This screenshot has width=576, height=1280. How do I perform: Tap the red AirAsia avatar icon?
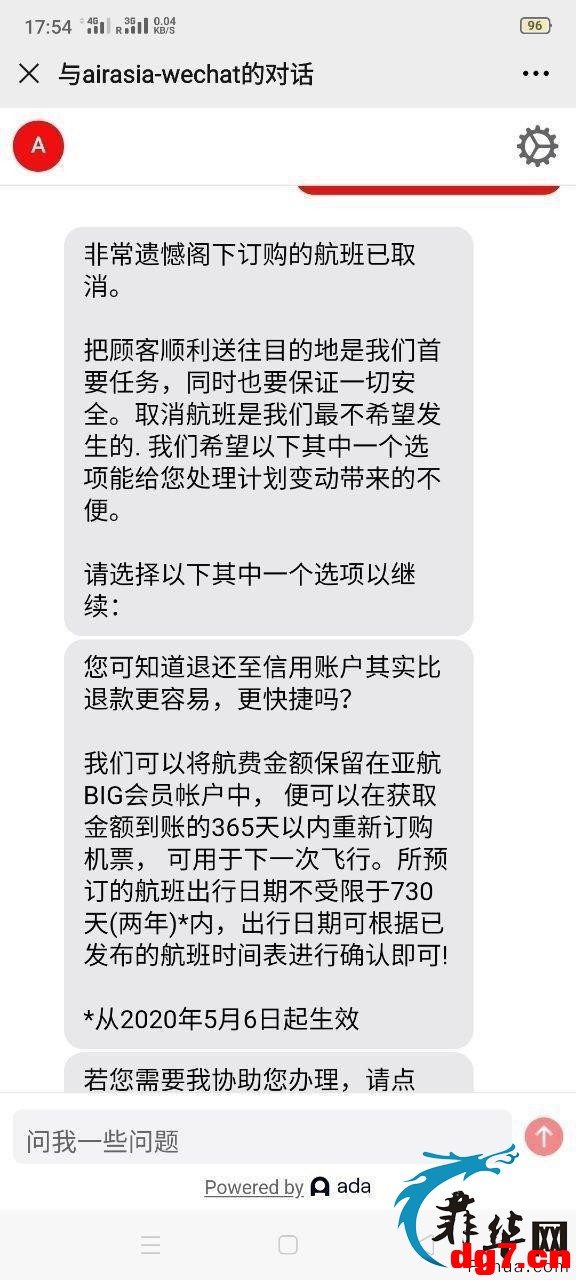pyautogui.click(x=38, y=146)
